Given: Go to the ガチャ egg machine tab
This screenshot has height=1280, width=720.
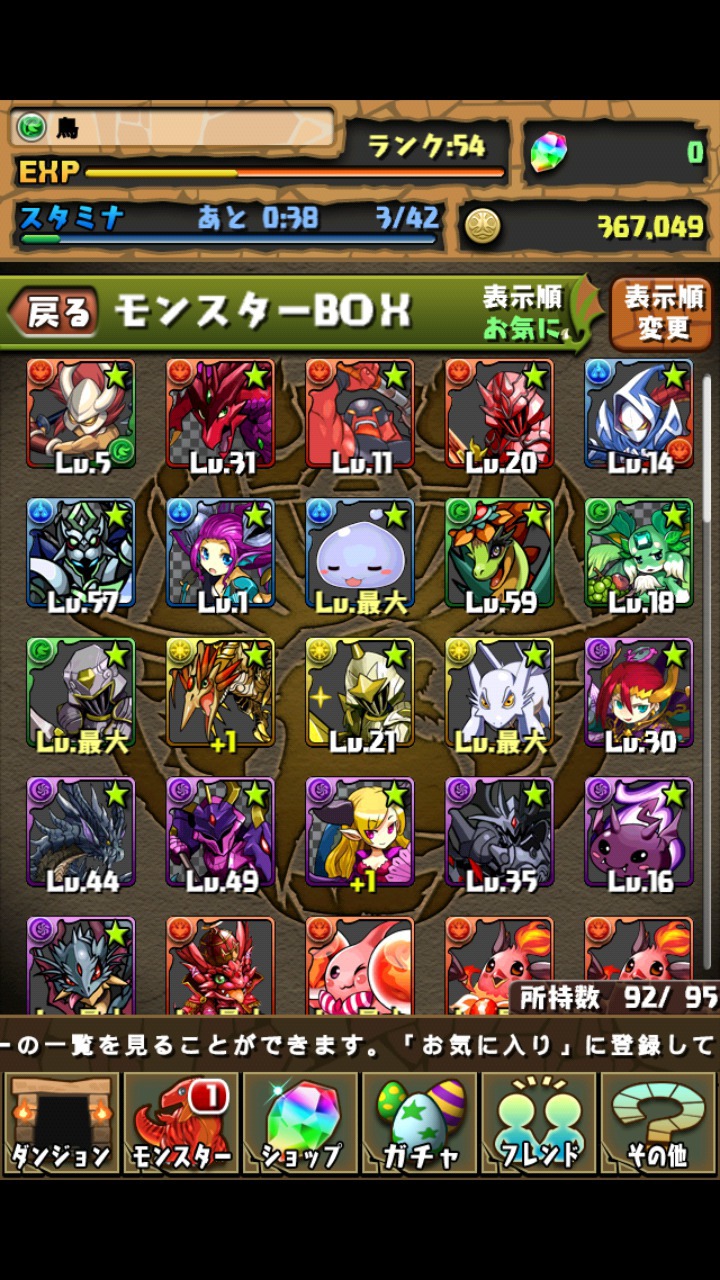Looking at the screenshot, I should tap(419, 1122).
